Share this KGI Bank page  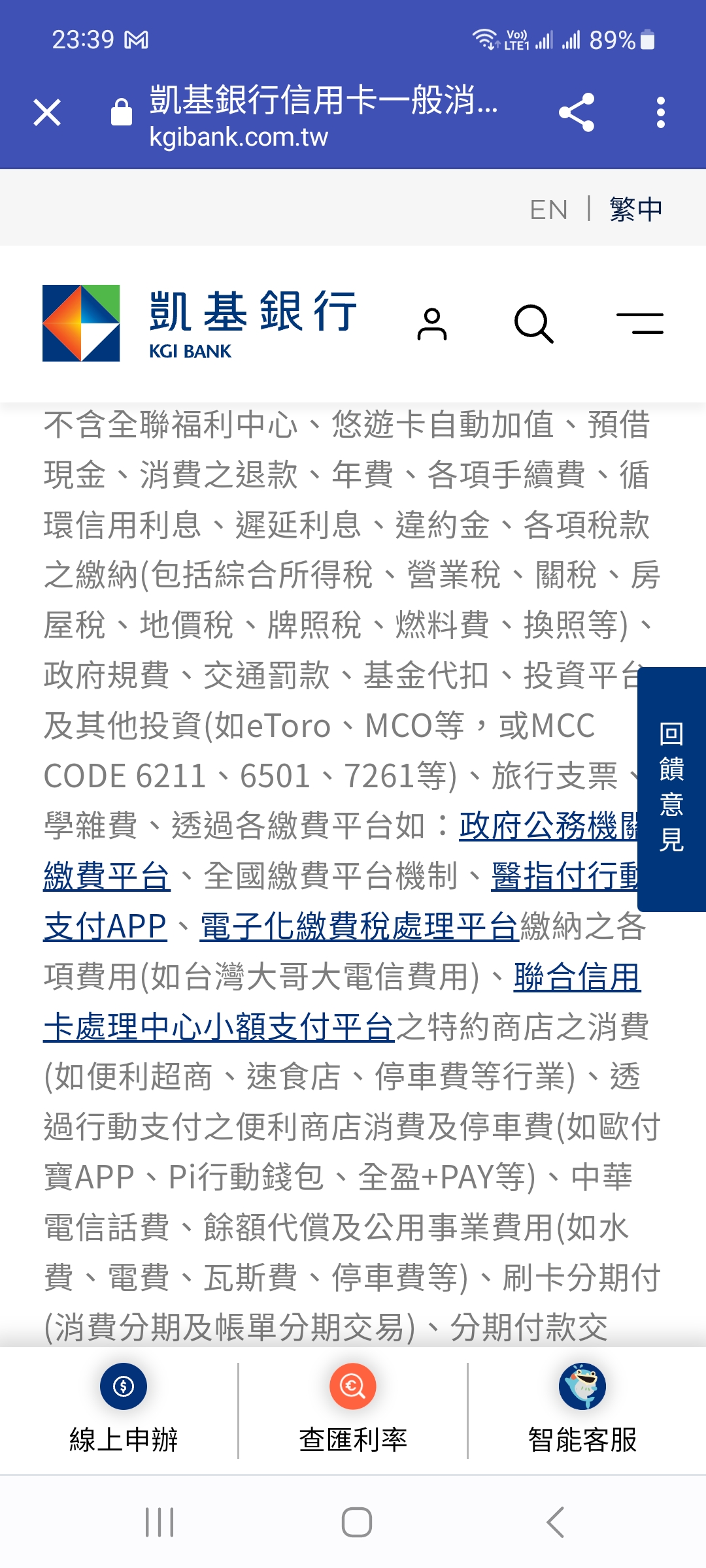(x=577, y=112)
